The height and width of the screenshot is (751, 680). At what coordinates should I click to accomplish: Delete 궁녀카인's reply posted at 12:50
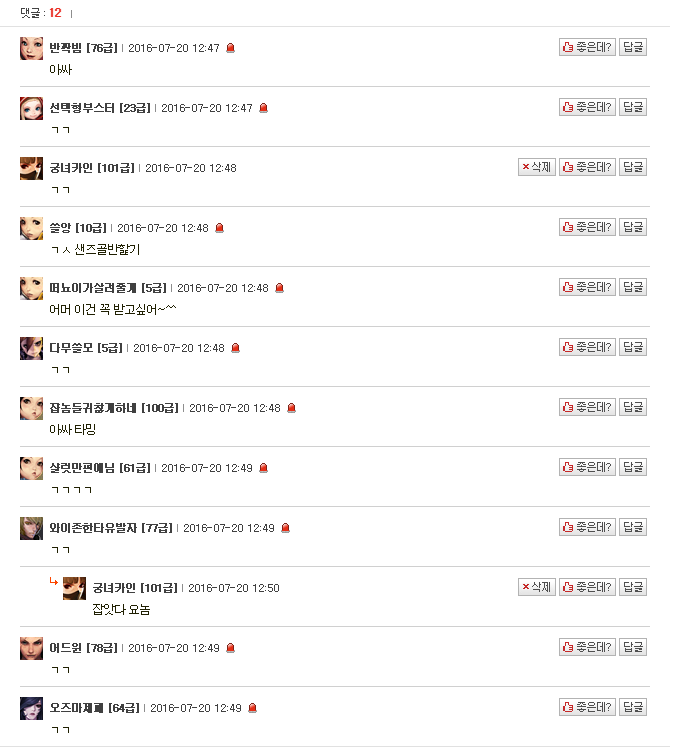[x=537, y=587]
